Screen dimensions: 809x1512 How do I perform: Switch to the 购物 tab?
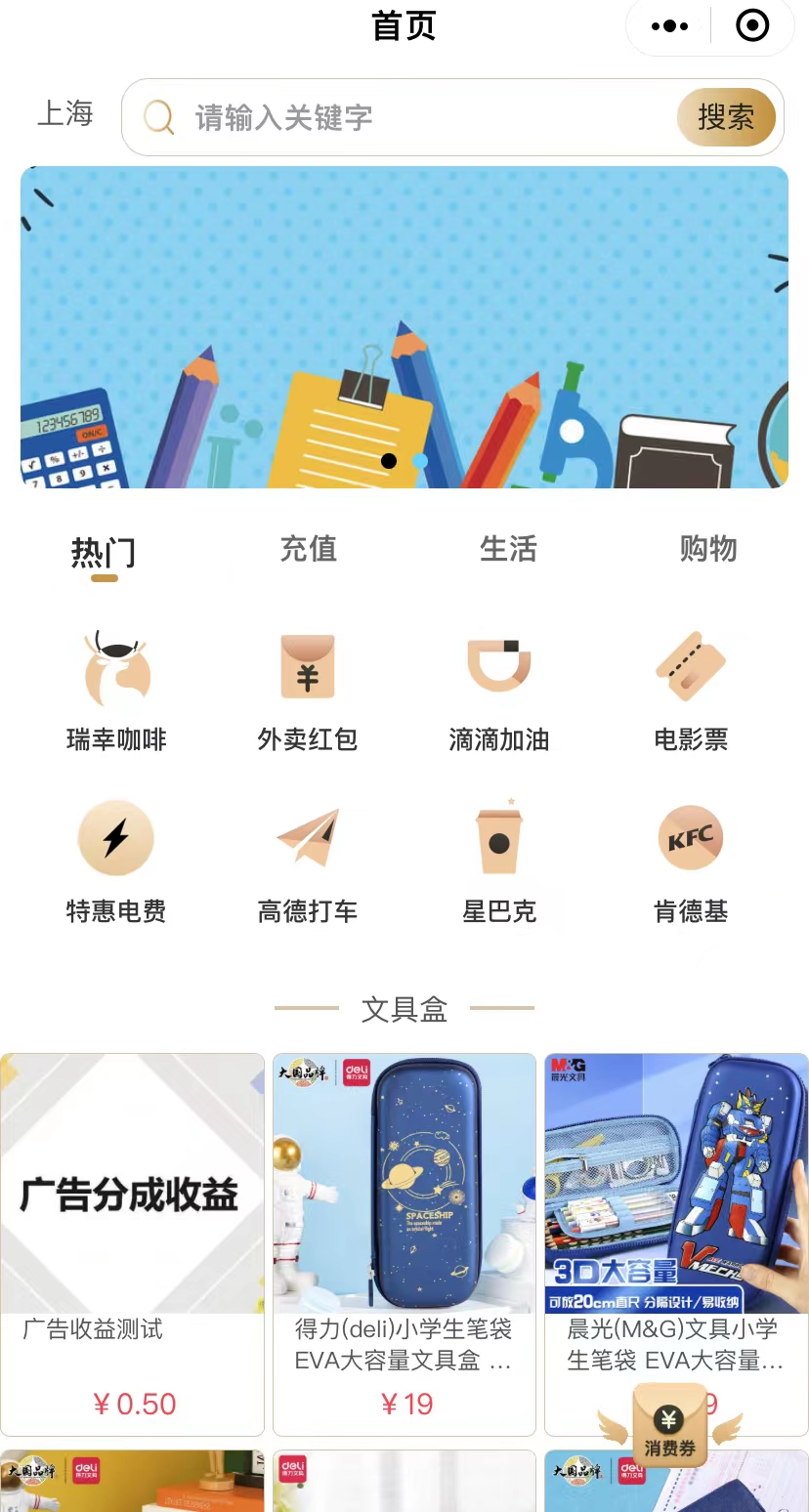pyautogui.click(x=707, y=549)
